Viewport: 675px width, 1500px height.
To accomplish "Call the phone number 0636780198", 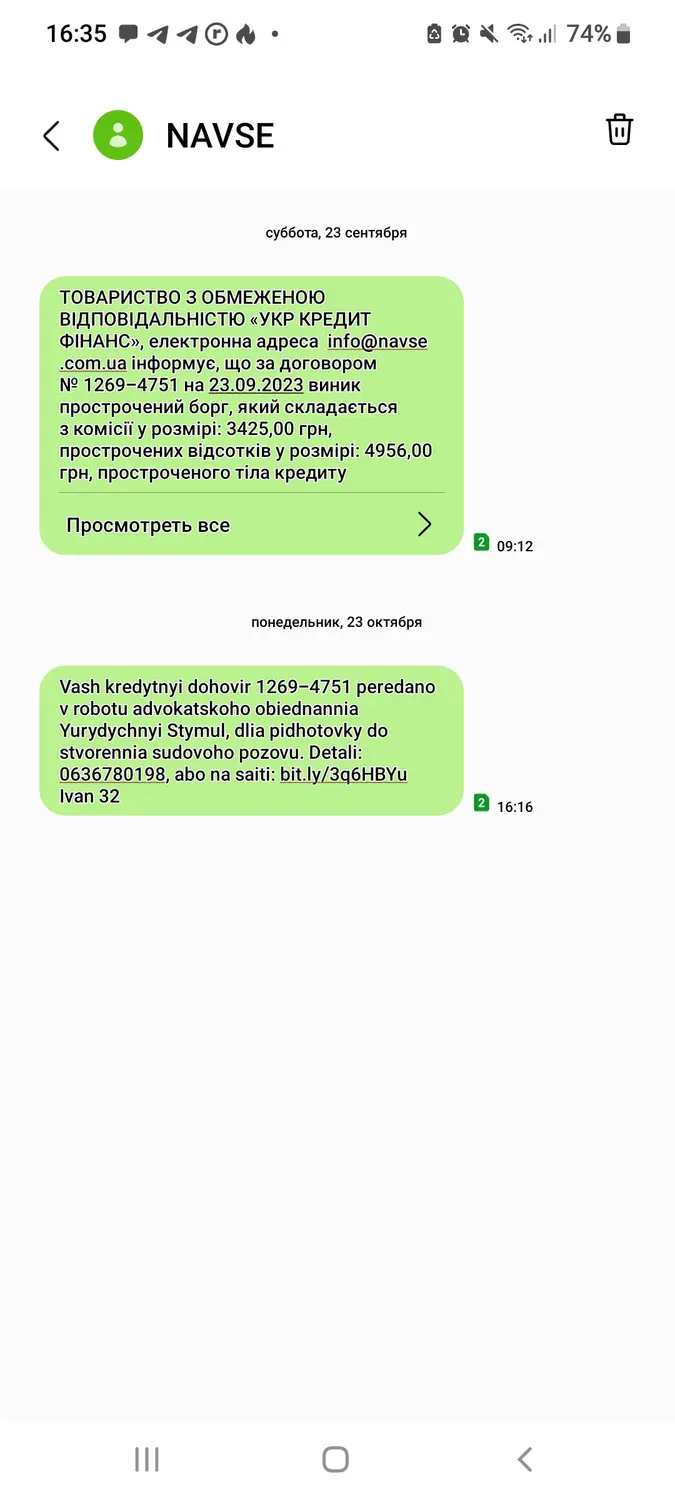I will [112, 775].
